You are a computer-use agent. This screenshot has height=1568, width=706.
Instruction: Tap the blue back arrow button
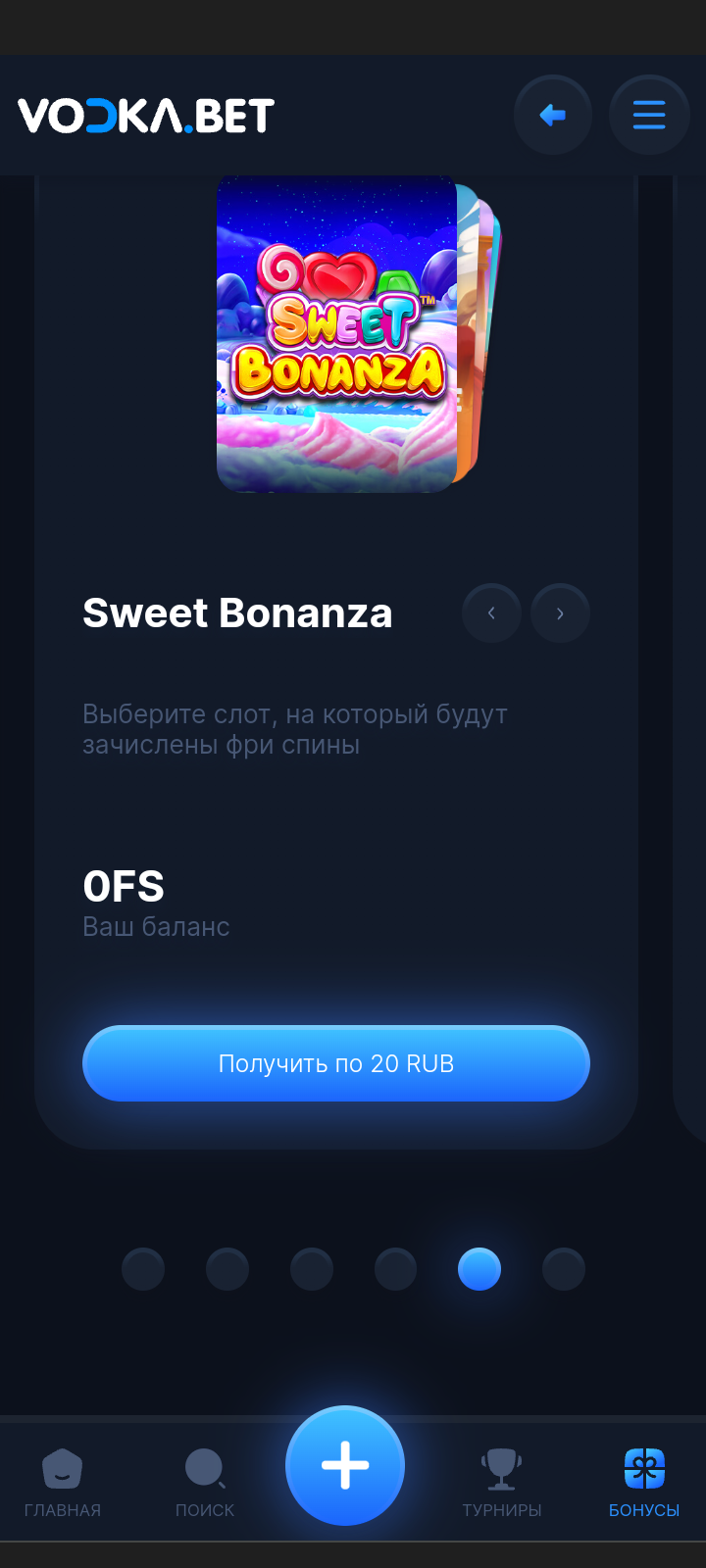553,116
